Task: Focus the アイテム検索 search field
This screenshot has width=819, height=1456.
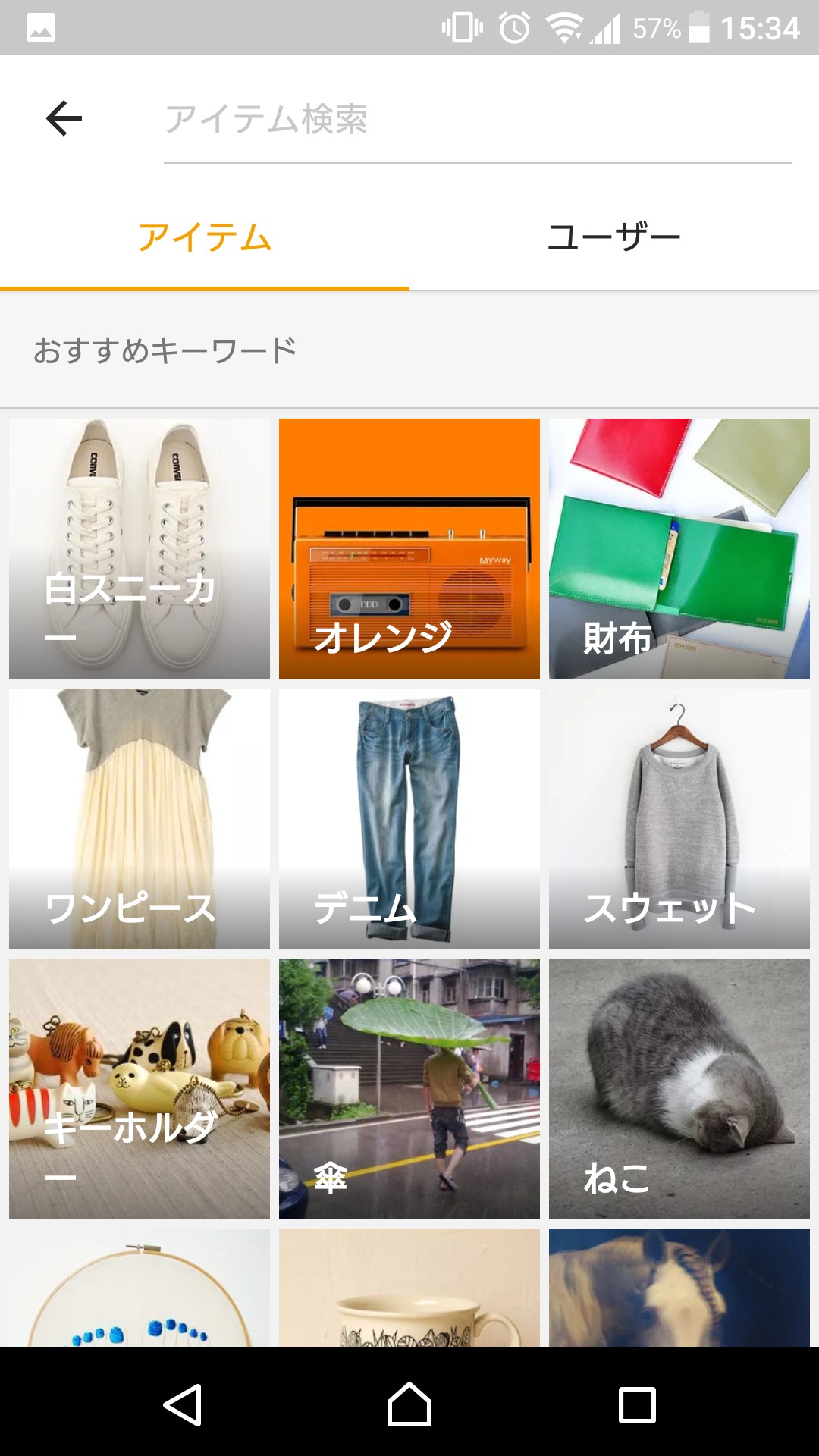Action: [x=476, y=120]
